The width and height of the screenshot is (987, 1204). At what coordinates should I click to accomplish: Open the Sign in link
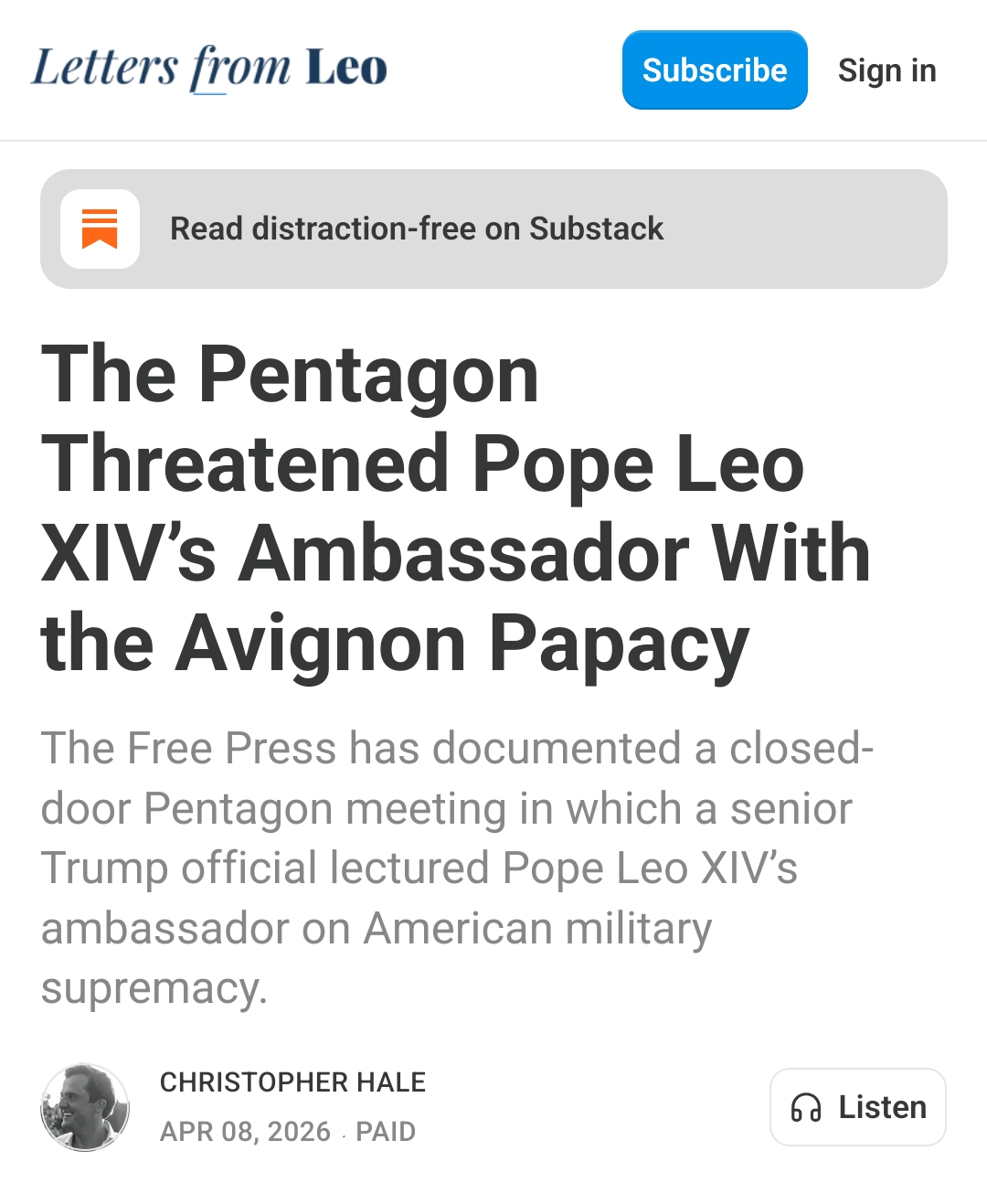(x=886, y=70)
